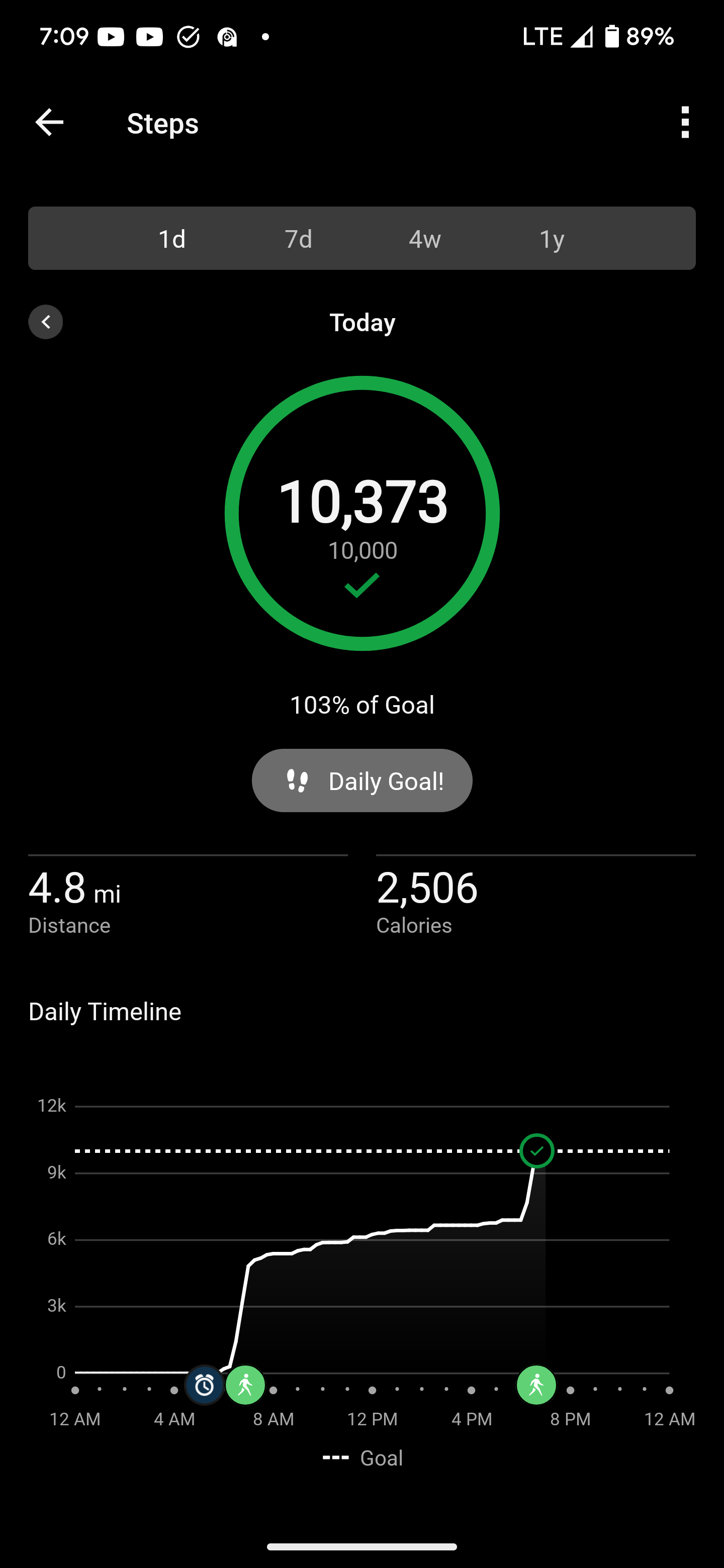Viewport: 724px width, 1568px height.
Task: Switch to the 4w view
Action: 425,239
